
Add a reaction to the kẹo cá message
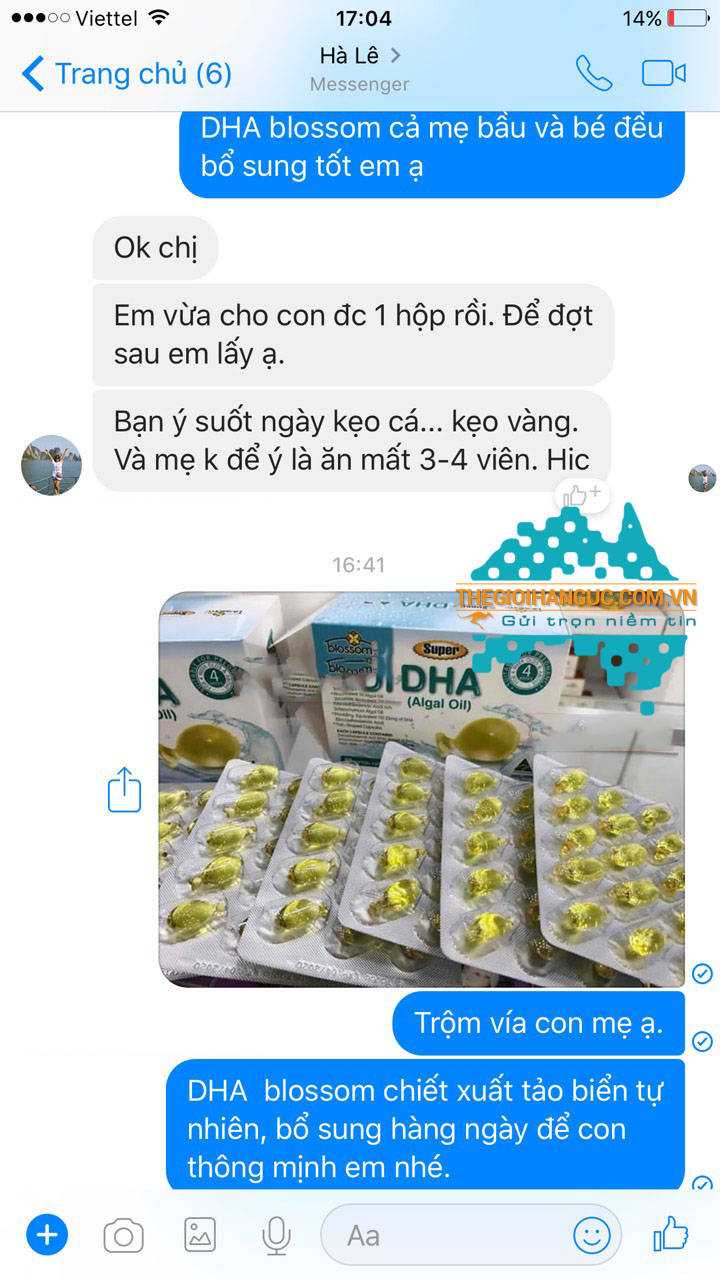581,494
